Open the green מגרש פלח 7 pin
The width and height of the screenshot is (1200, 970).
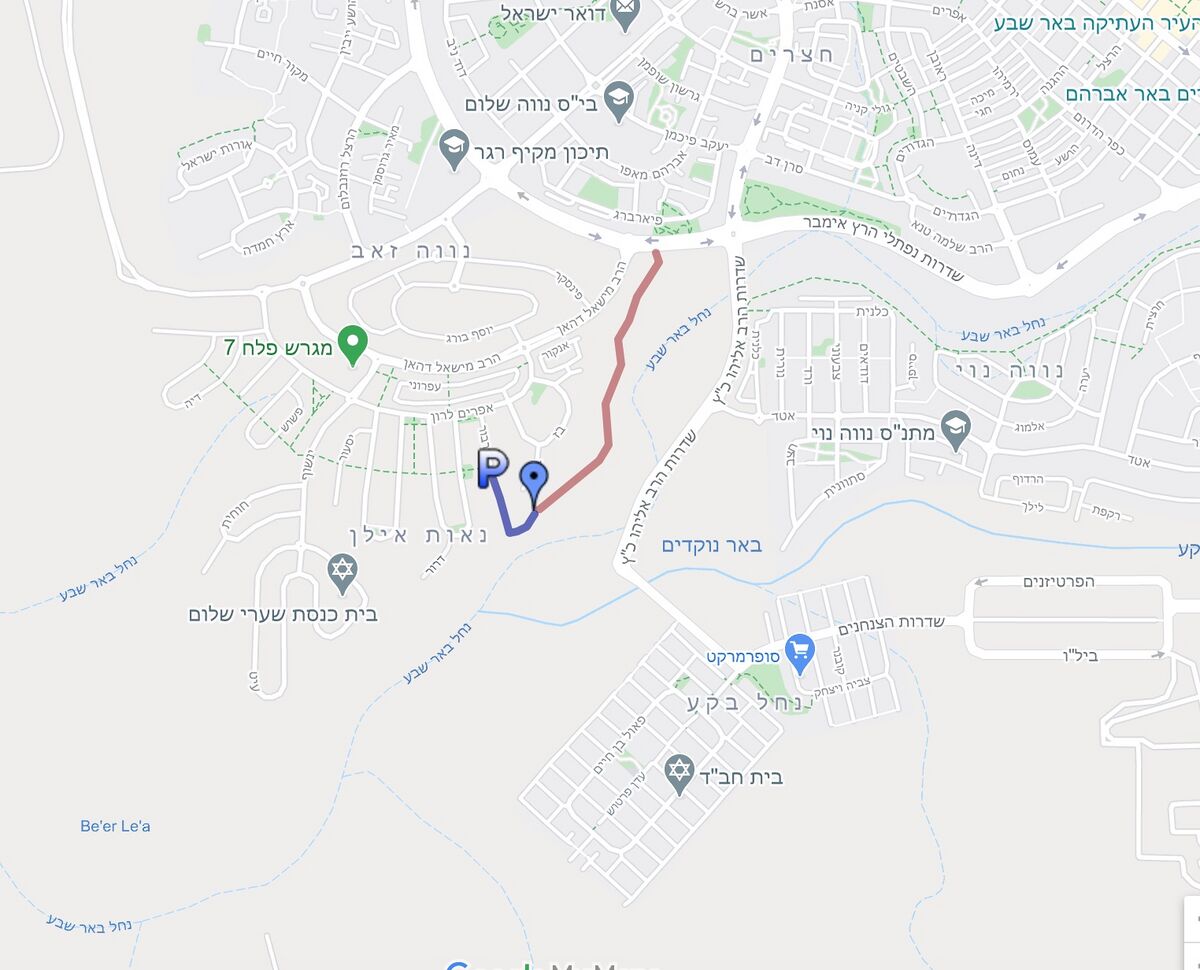351,345
